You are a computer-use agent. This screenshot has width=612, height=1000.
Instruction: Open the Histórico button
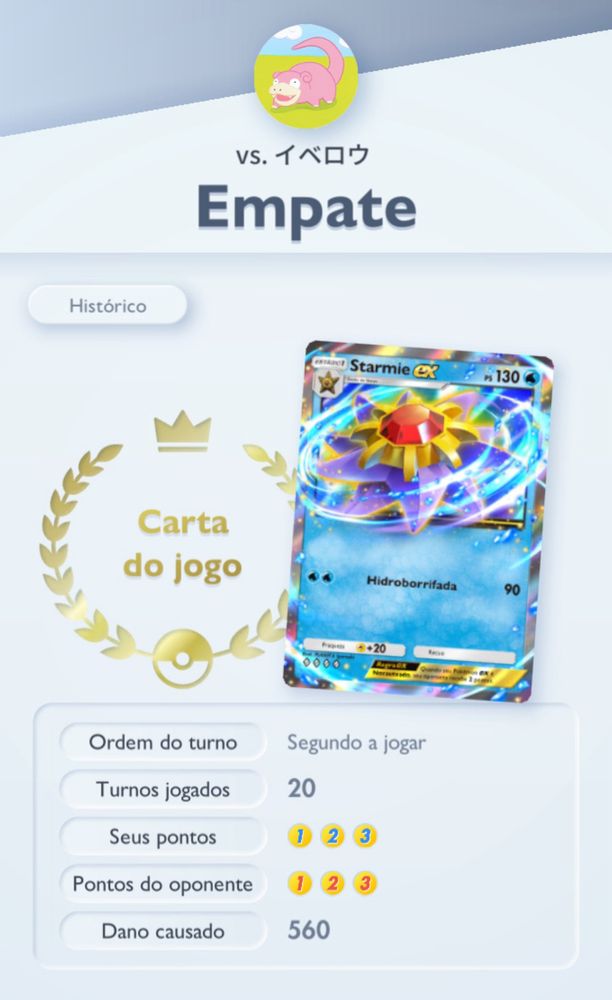107,305
